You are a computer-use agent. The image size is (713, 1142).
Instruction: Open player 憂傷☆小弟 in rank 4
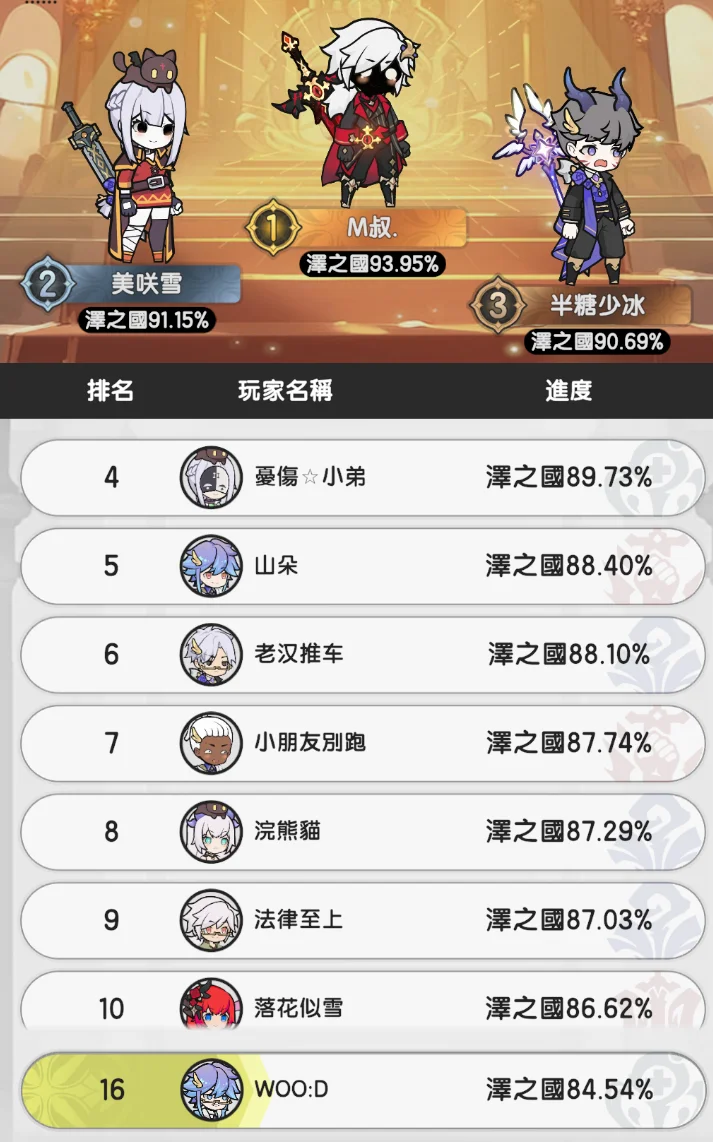(x=356, y=477)
